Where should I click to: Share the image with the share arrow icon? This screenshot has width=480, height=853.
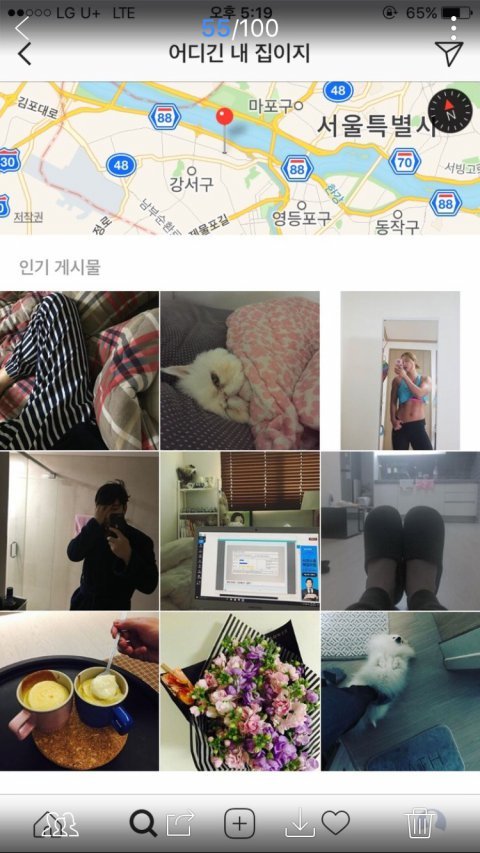point(180,823)
